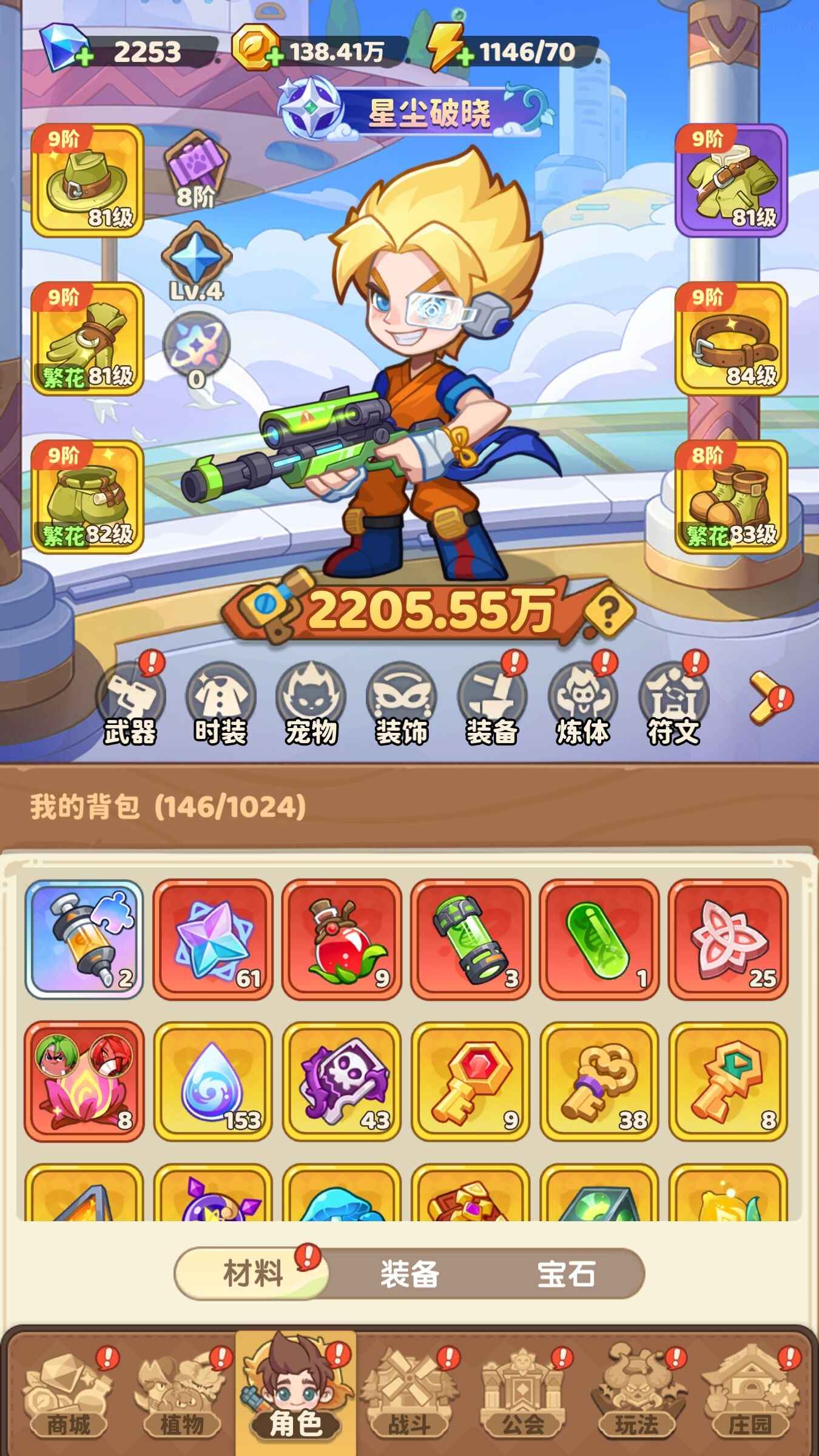The width and height of the screenshot is (819, 1456).
Task: Open the 装饰 decoration menu
Action: tap(402, 704)
